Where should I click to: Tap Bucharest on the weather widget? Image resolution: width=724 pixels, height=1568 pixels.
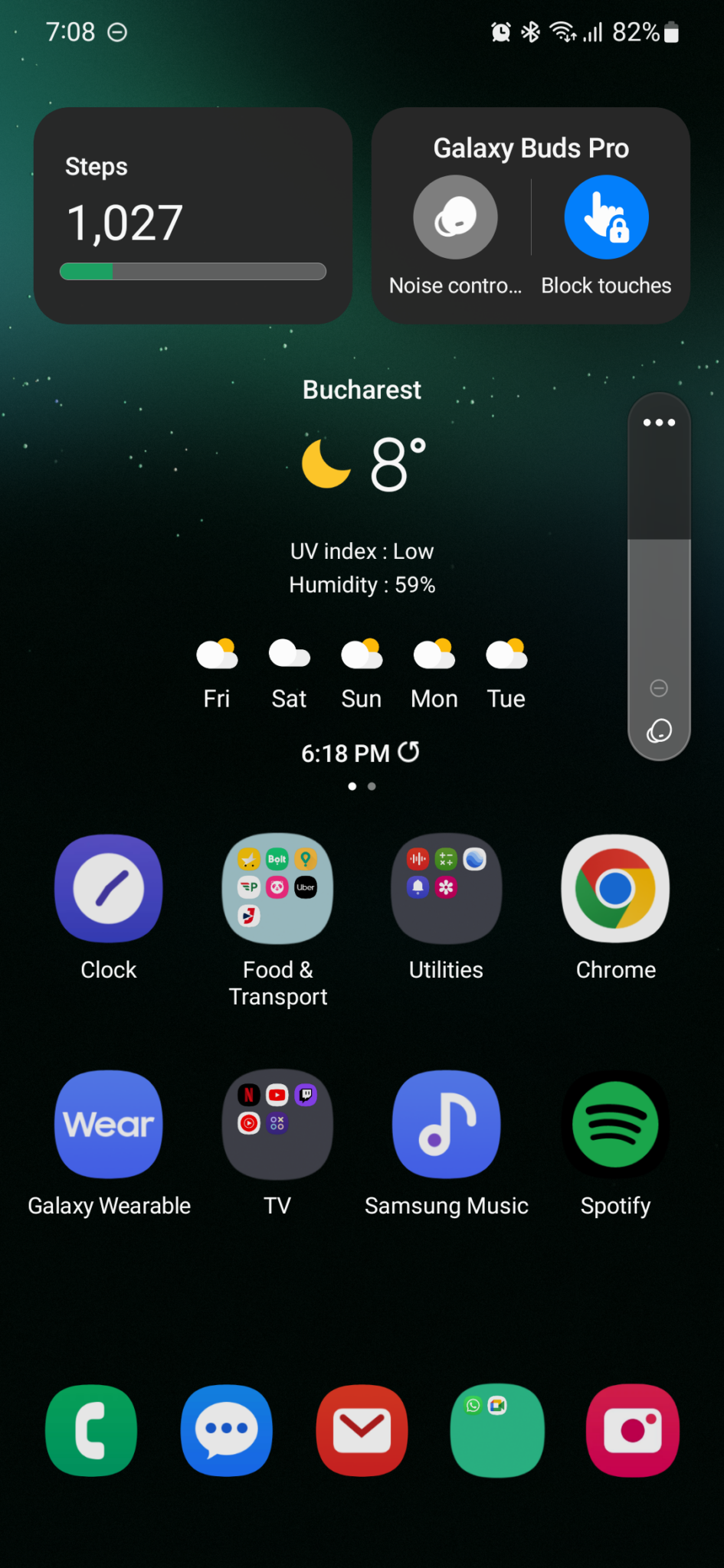[x=362, y=389]
